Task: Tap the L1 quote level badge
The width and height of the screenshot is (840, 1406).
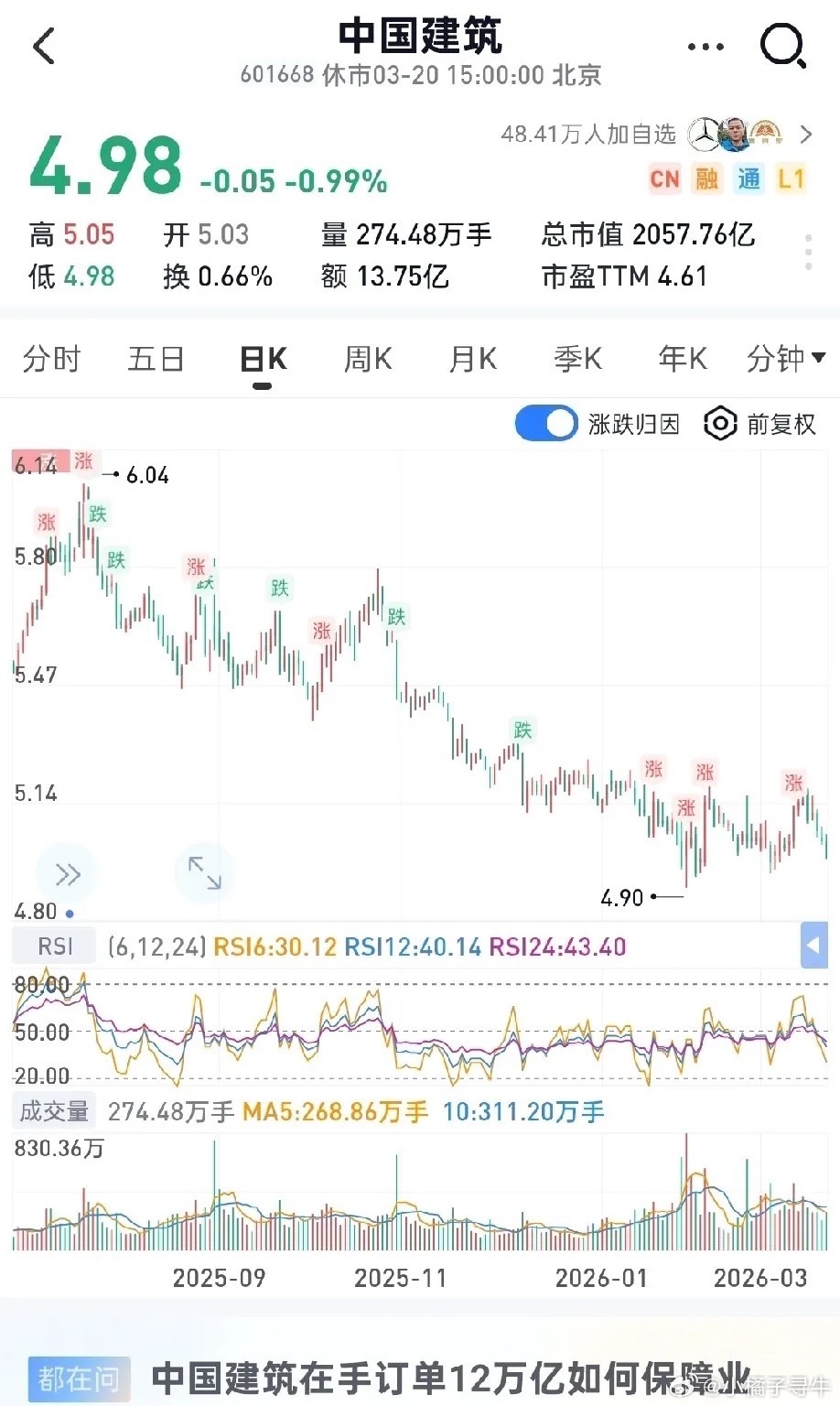Action: click(x=792, y=178)
